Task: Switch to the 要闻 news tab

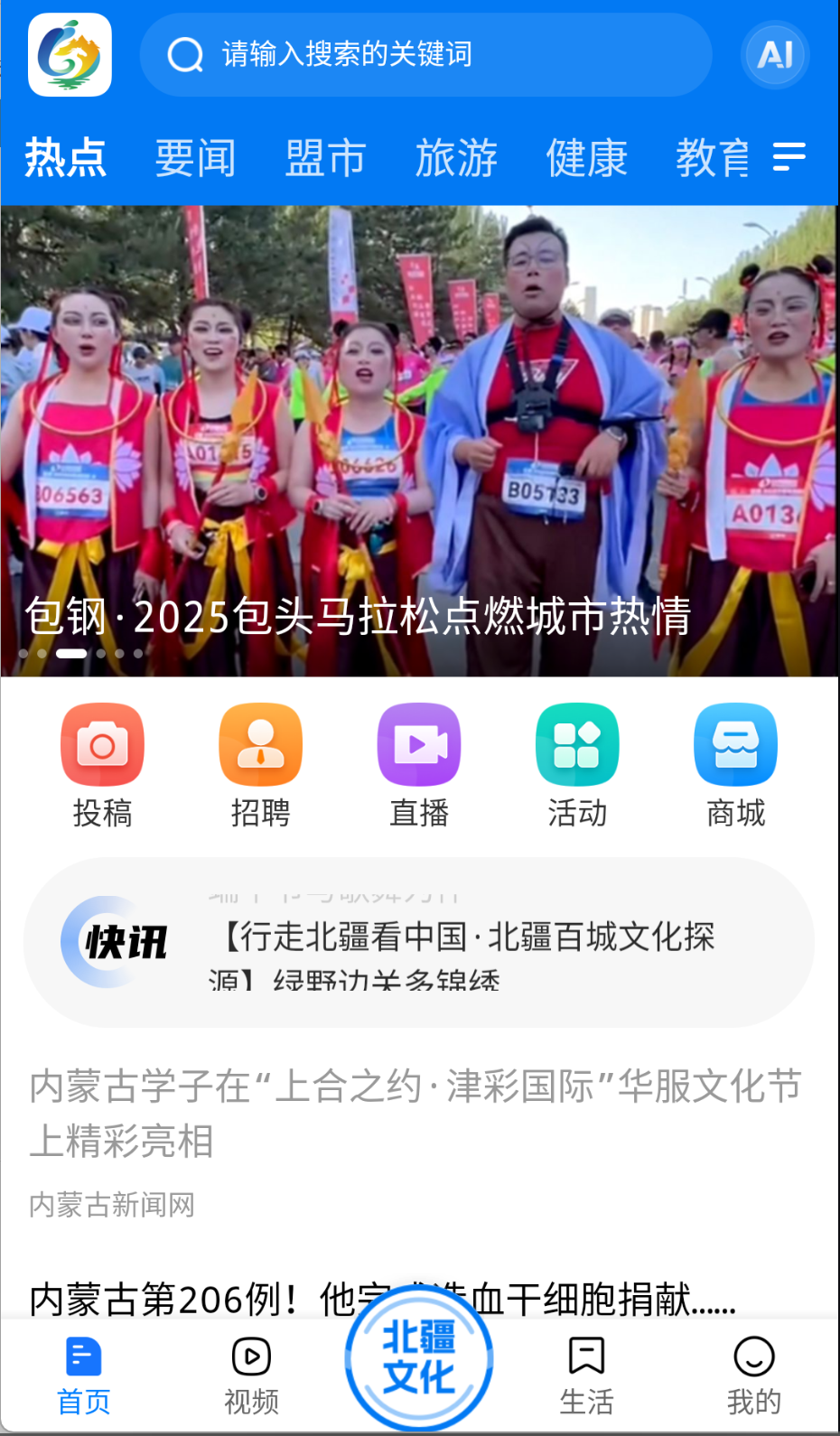Action: [195, 157]
